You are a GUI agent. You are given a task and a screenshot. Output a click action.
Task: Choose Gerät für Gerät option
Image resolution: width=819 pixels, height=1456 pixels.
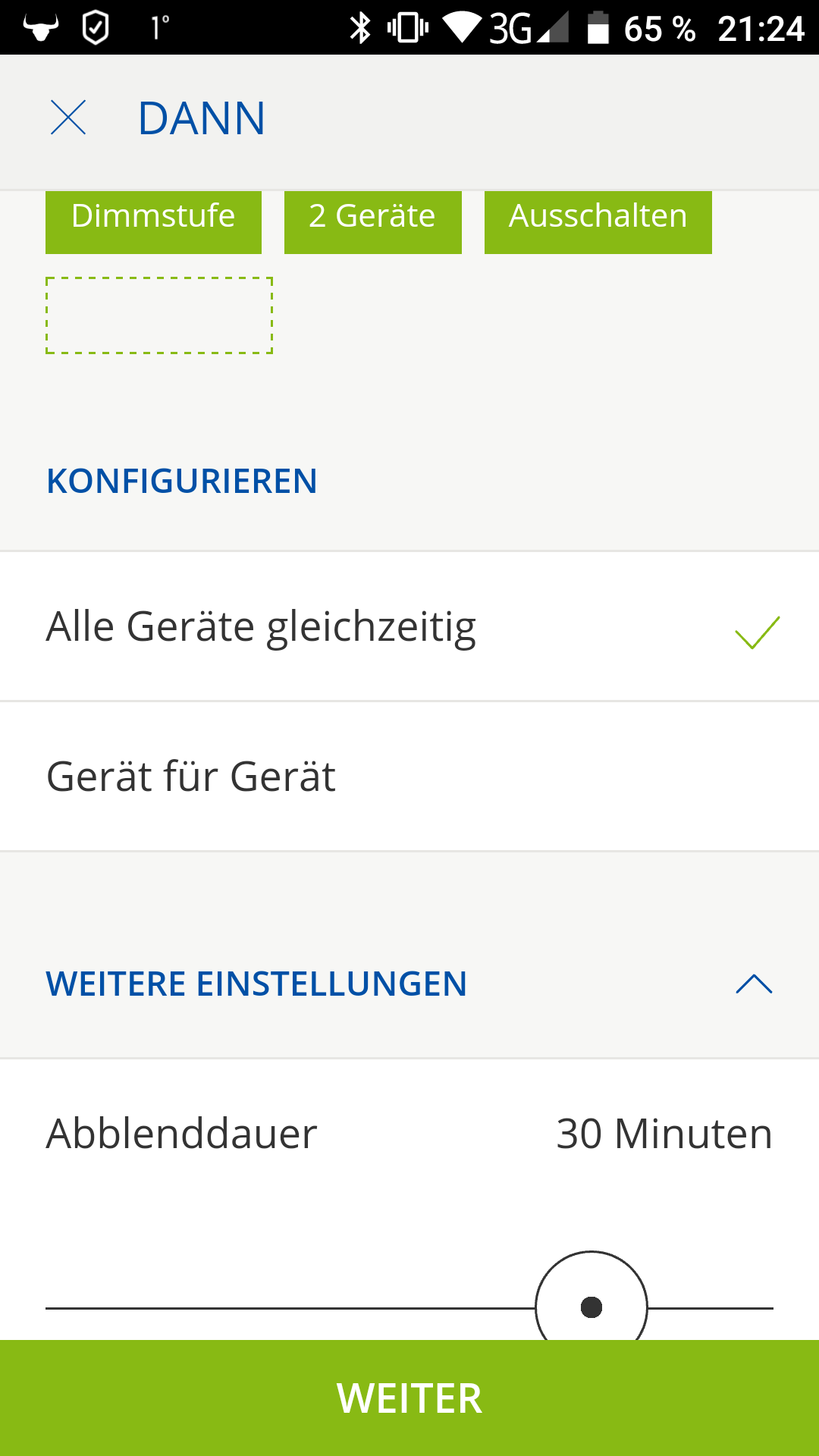[x=409, y=777]
